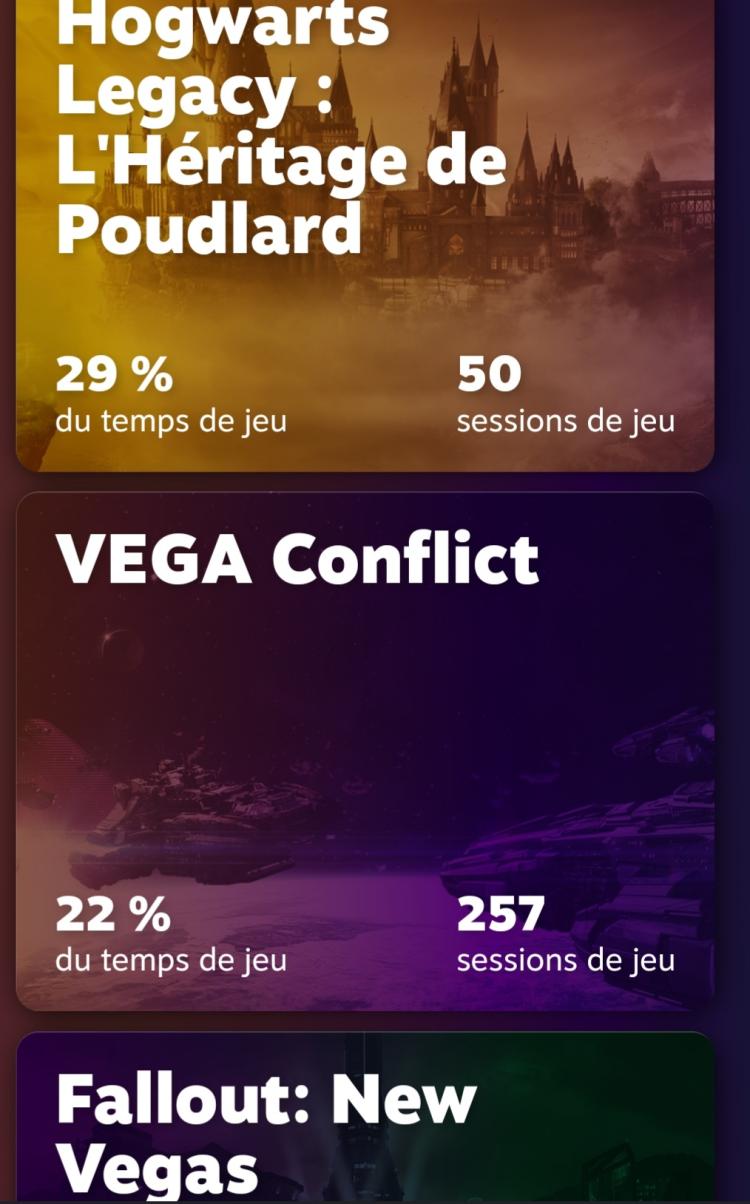This screenshot has height=1204, width=750.
Task: Select the Fallout: New Vegas card
Action: 365,1120
